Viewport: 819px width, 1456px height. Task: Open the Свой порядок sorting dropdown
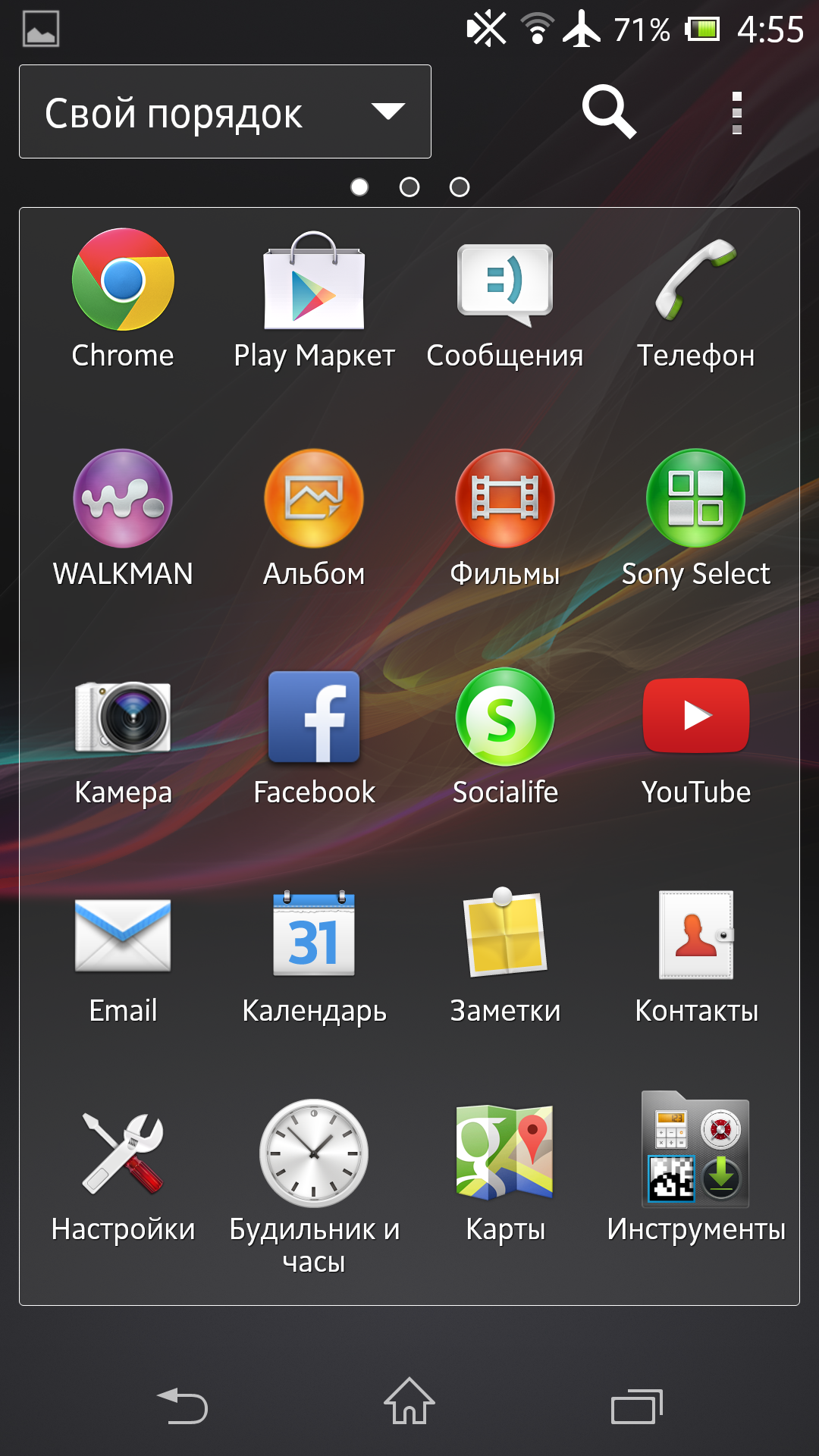pos(225,111)
